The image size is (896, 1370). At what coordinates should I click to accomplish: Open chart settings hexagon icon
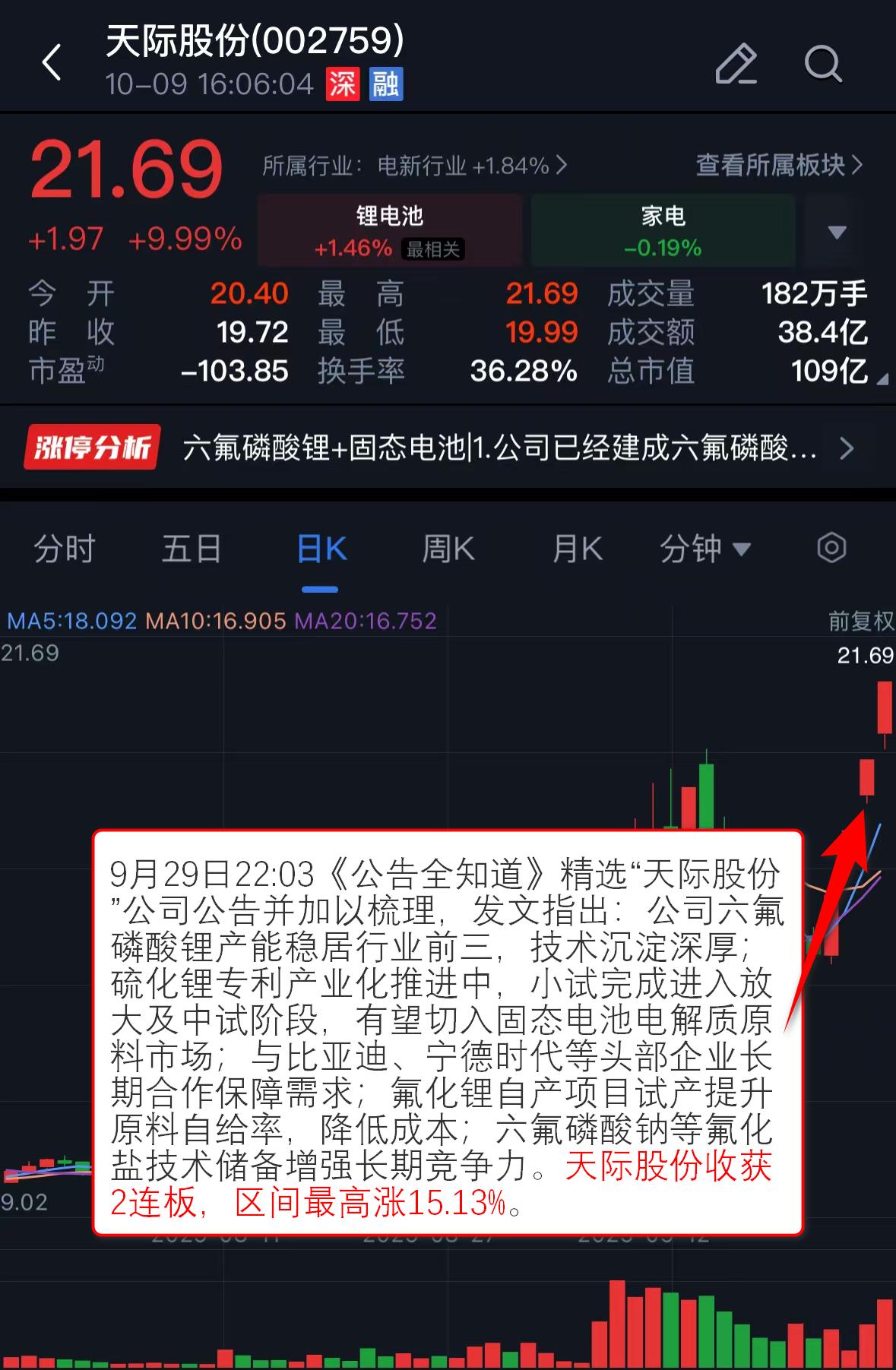pos(831,548)
